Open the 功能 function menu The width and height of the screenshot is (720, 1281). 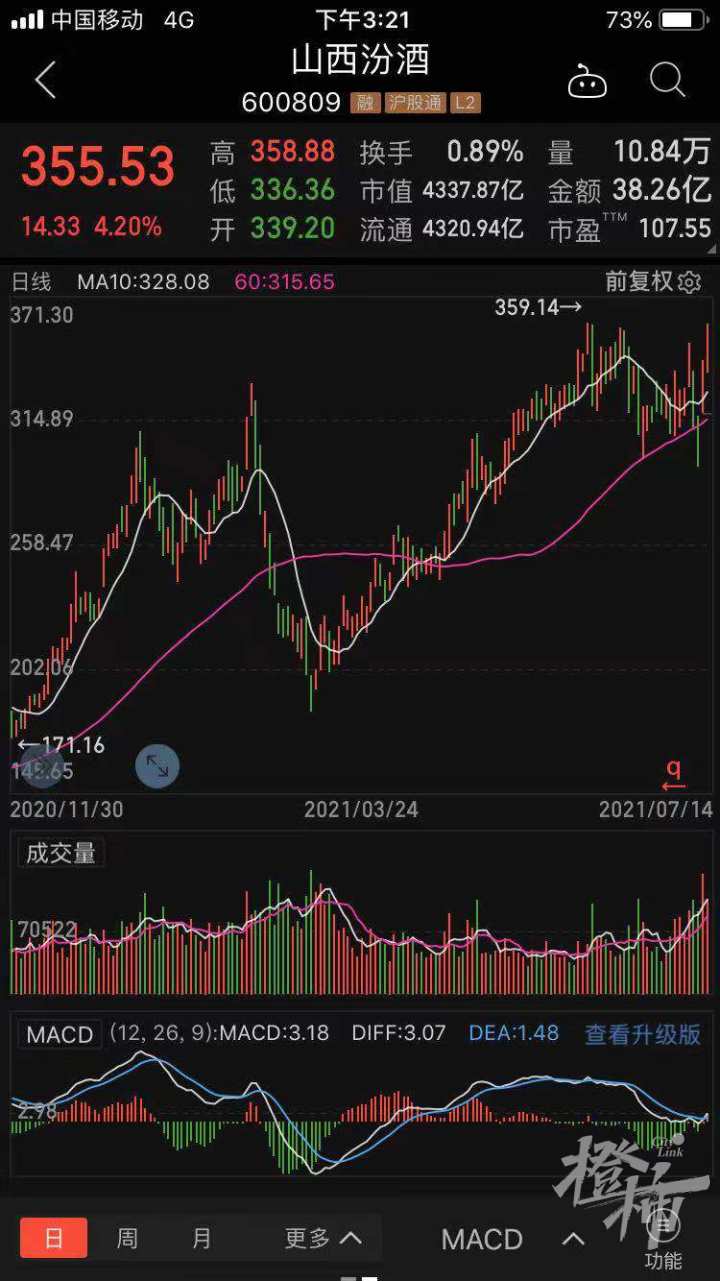point(663,1238)
